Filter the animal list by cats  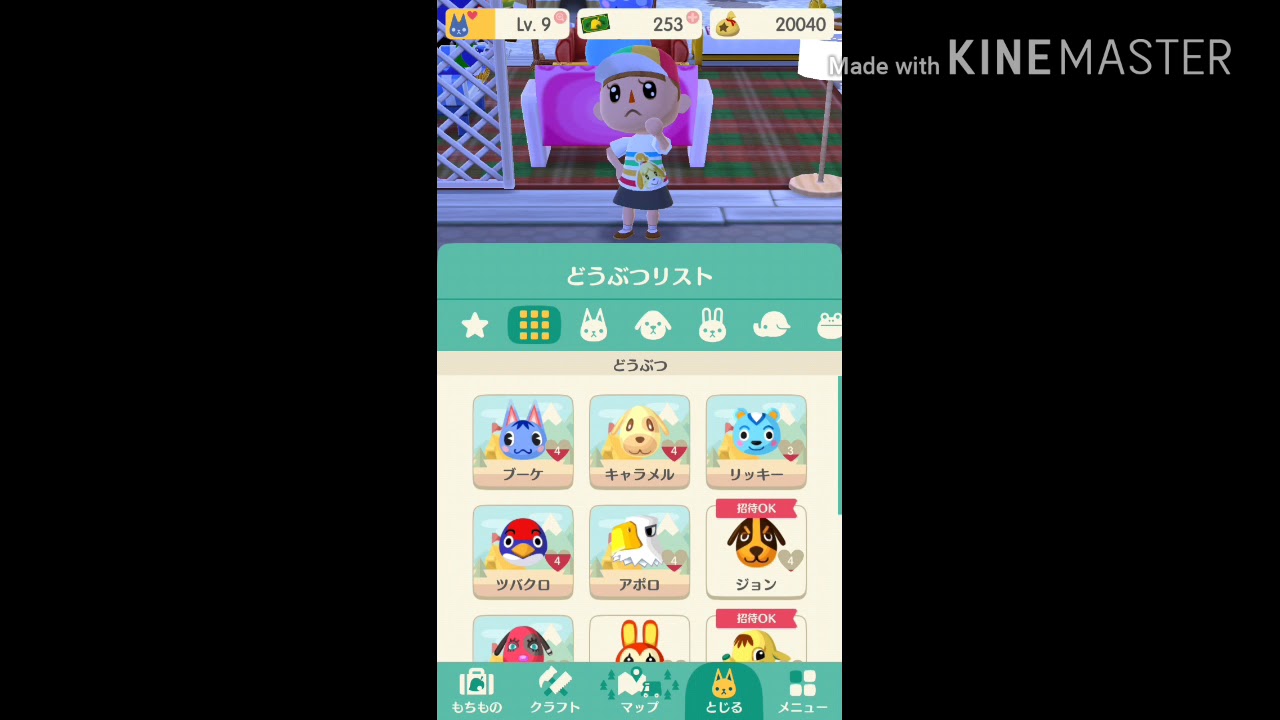[594, 325]
